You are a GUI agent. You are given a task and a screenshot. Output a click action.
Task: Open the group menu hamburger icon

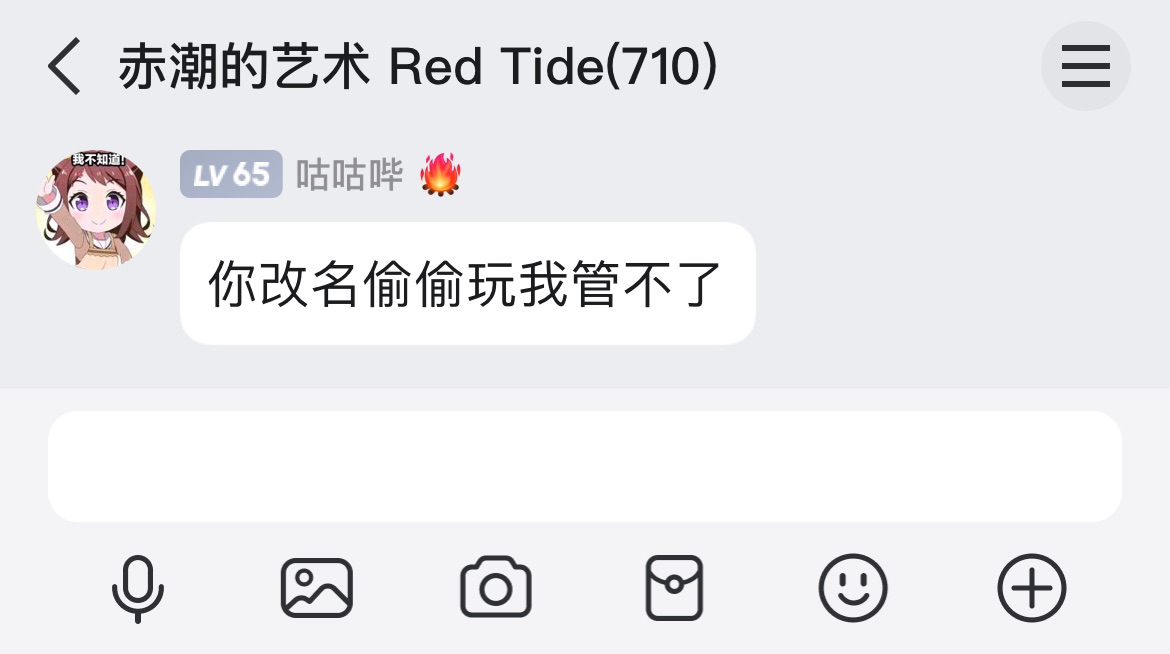point(1085,66)
